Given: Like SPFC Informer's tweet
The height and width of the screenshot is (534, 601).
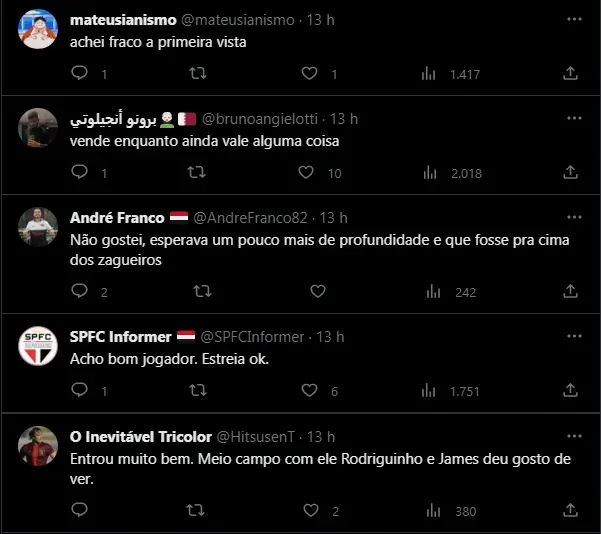Looking at the screenshot, I should 309,391.
